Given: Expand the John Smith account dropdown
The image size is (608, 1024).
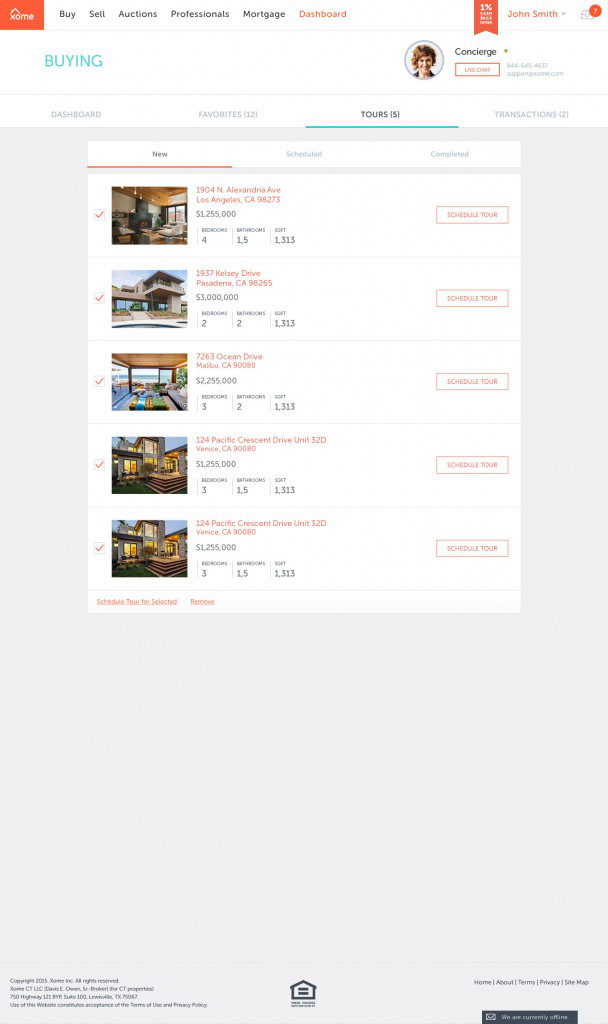Looking at the screenshot, I should click(x=536, y=14).
